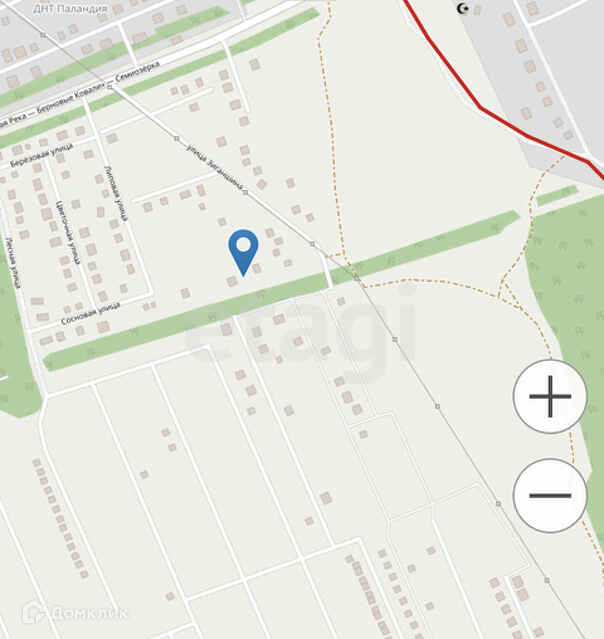This screenshot has width=604, height=639.
Task: Zoom out of the map
Action: [x=549, y=495]
